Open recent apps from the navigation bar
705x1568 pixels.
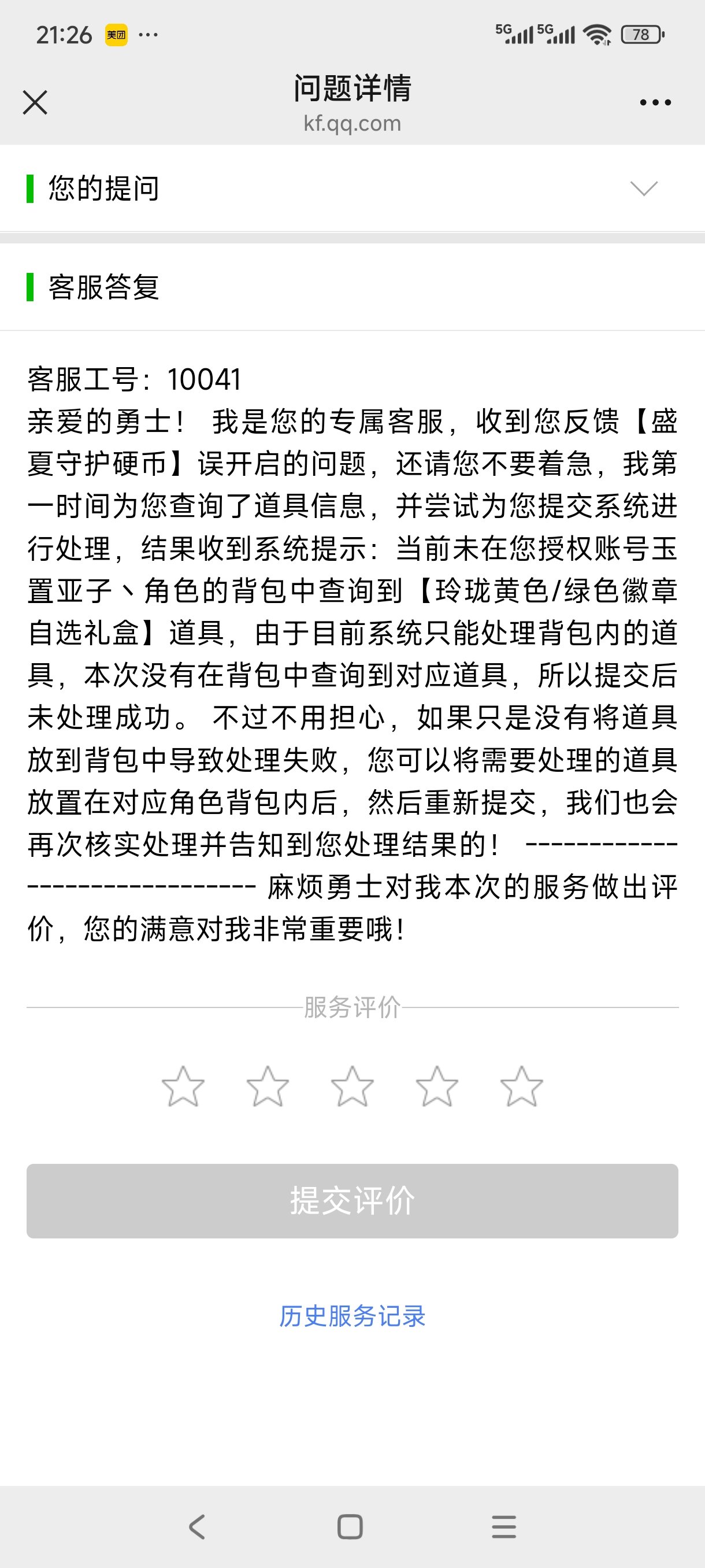pos(504,1526)
